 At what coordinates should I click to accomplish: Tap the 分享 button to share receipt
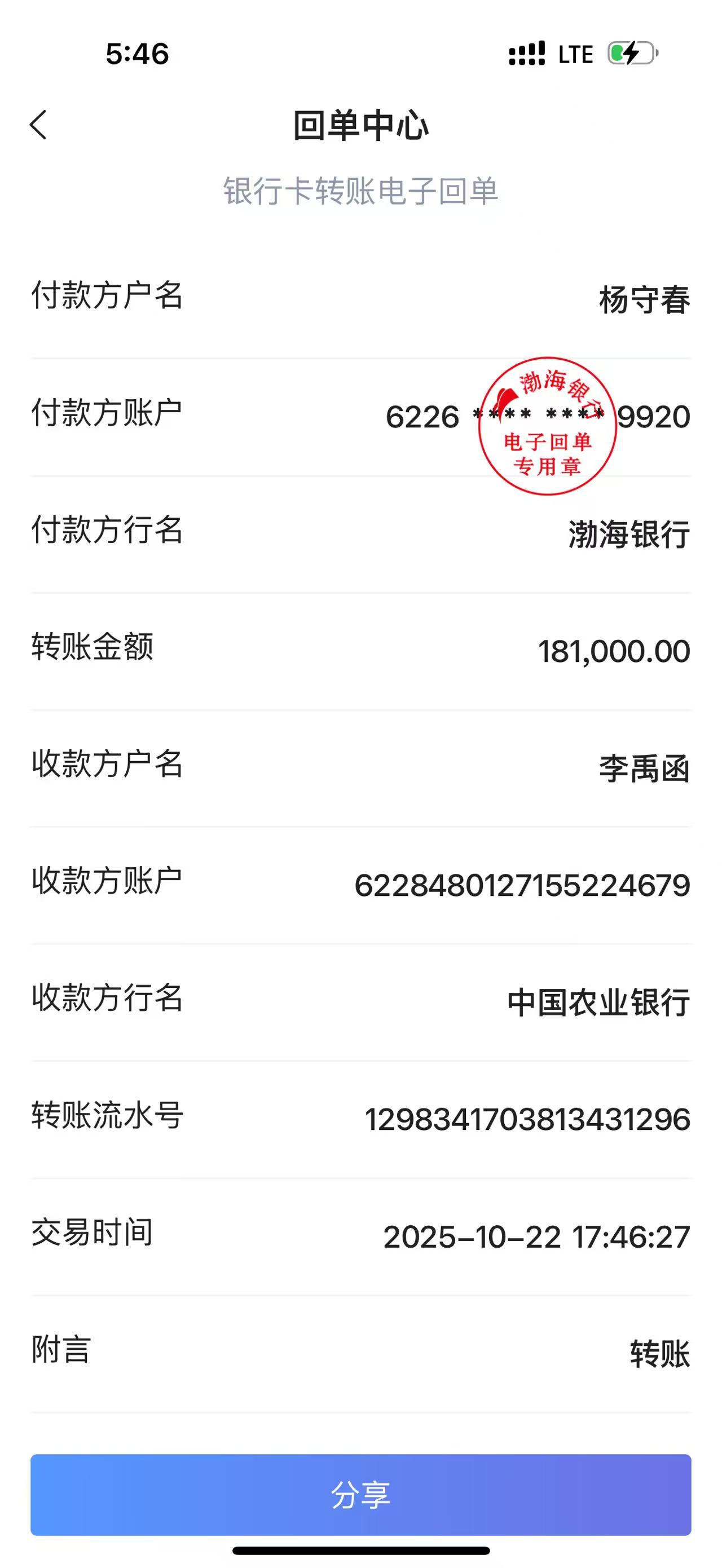tap(360, 1494)
